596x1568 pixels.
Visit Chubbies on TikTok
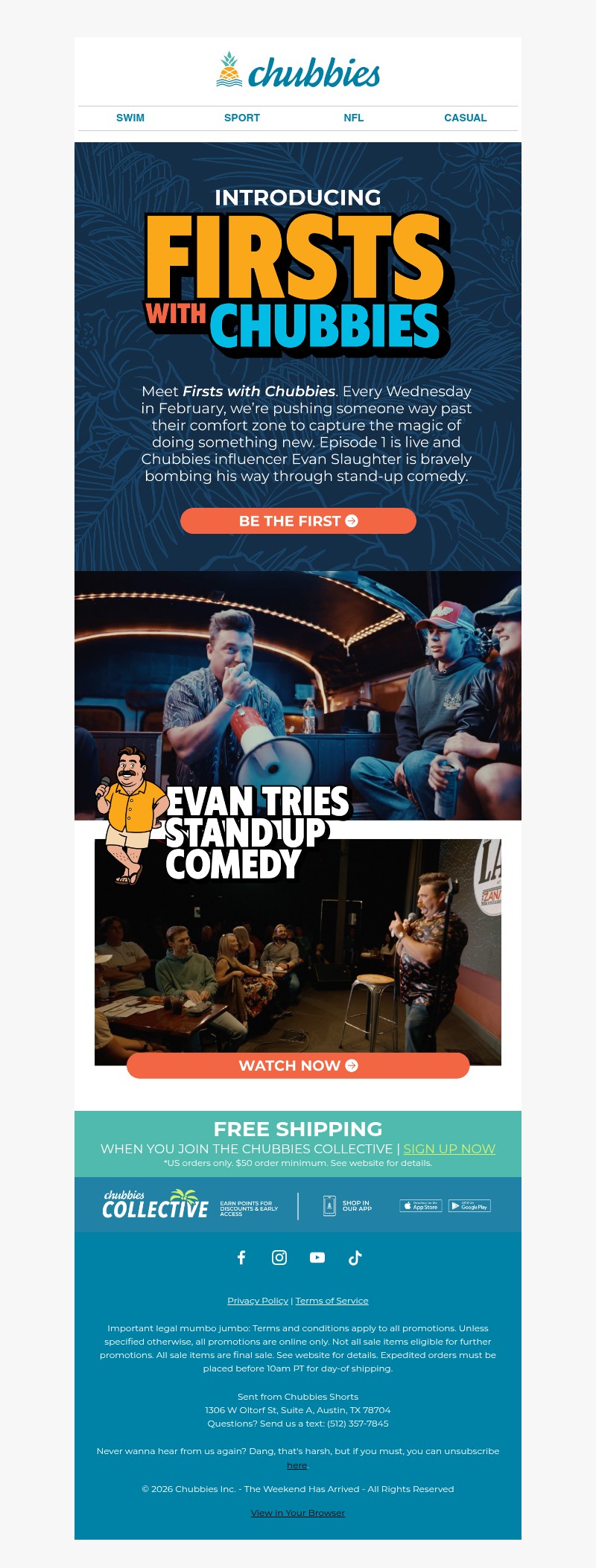355,1258
